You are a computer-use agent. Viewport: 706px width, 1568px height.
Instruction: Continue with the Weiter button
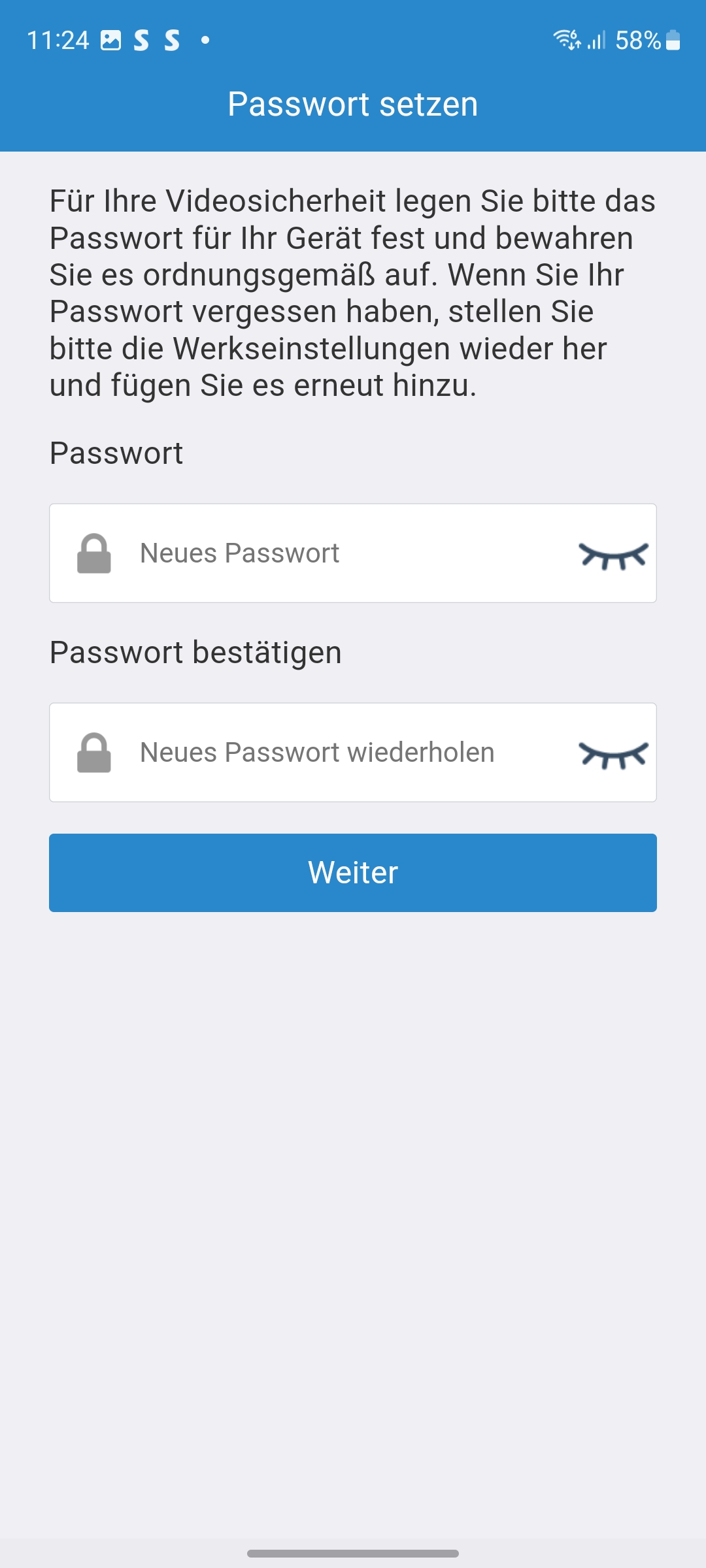point(353,873)
